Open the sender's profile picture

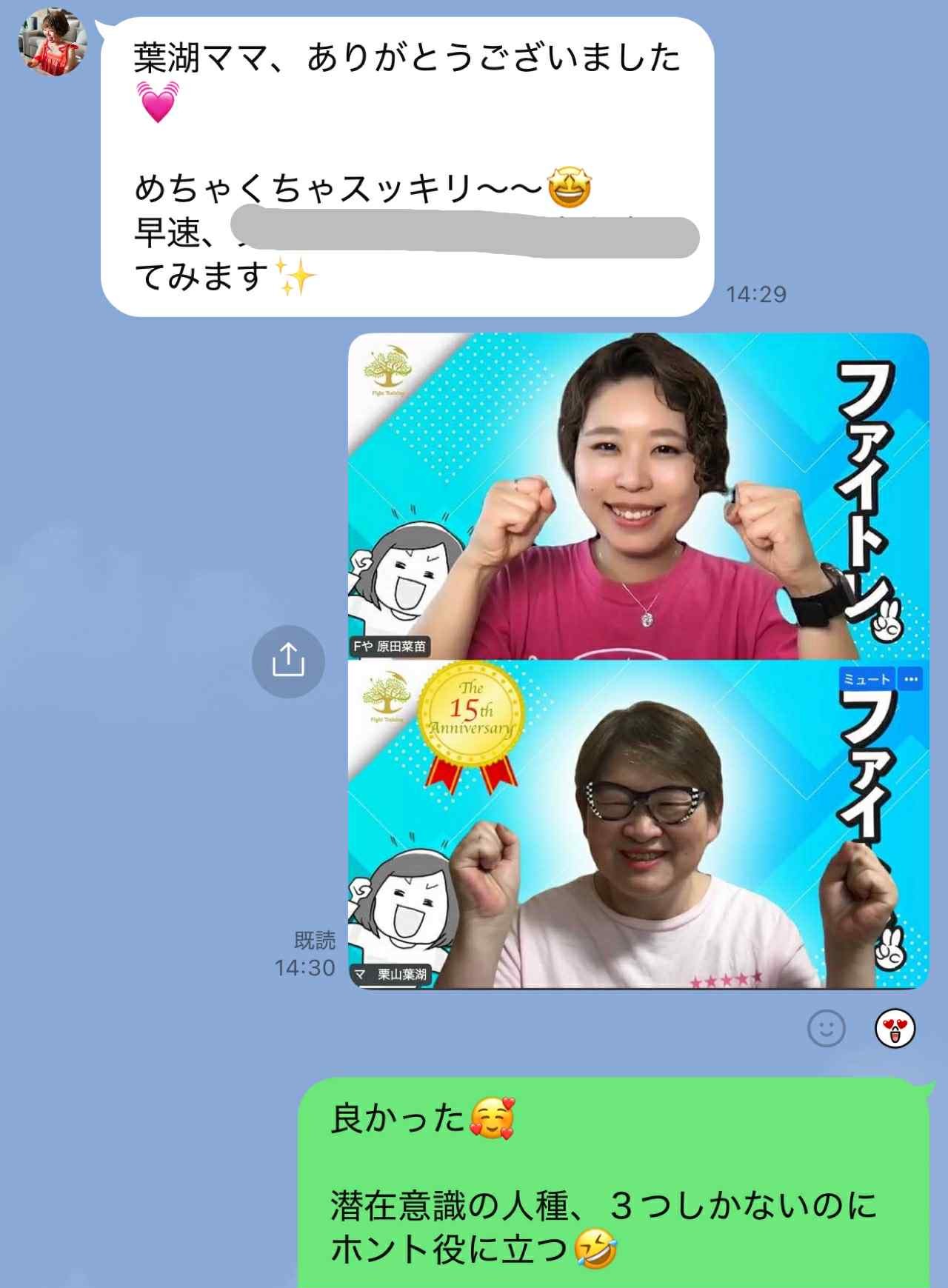(x=53, y=41)
